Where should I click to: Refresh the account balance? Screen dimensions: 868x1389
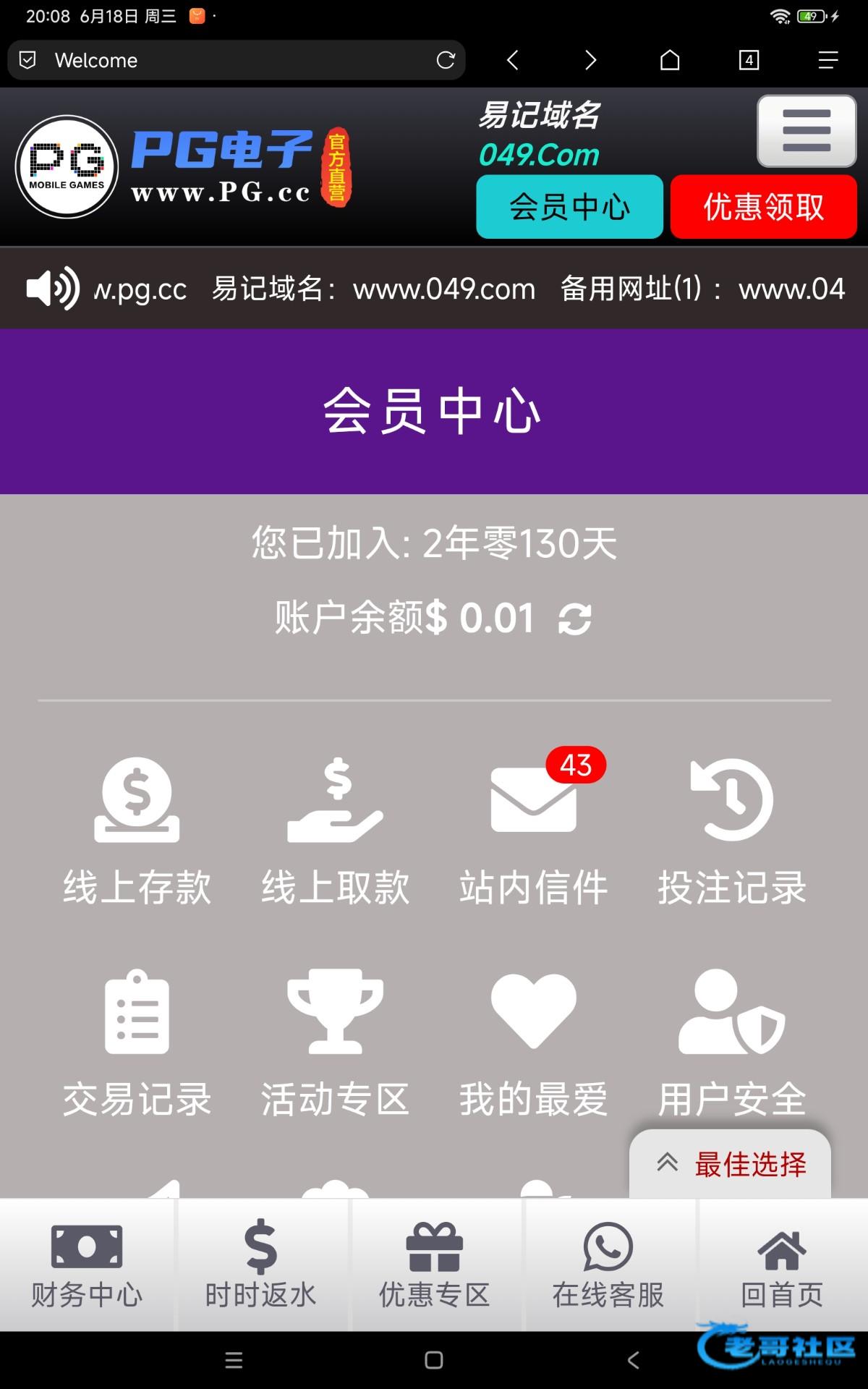(x=575, y=619)
